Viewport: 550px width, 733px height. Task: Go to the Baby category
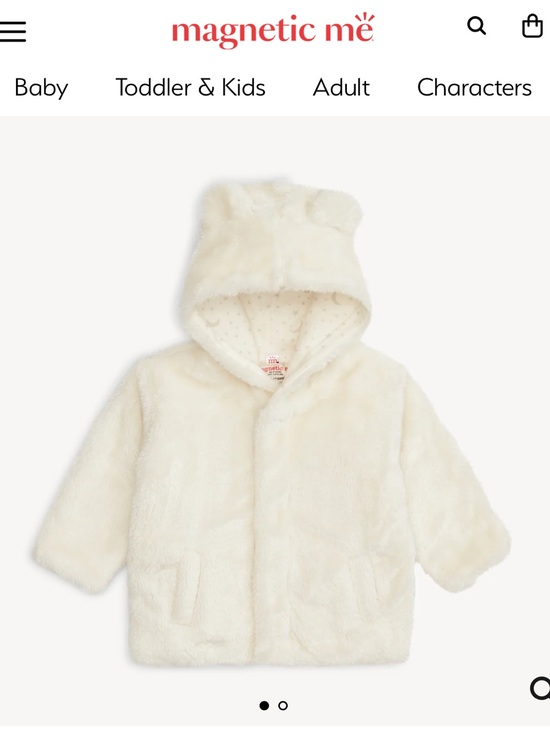pos(41,87)
